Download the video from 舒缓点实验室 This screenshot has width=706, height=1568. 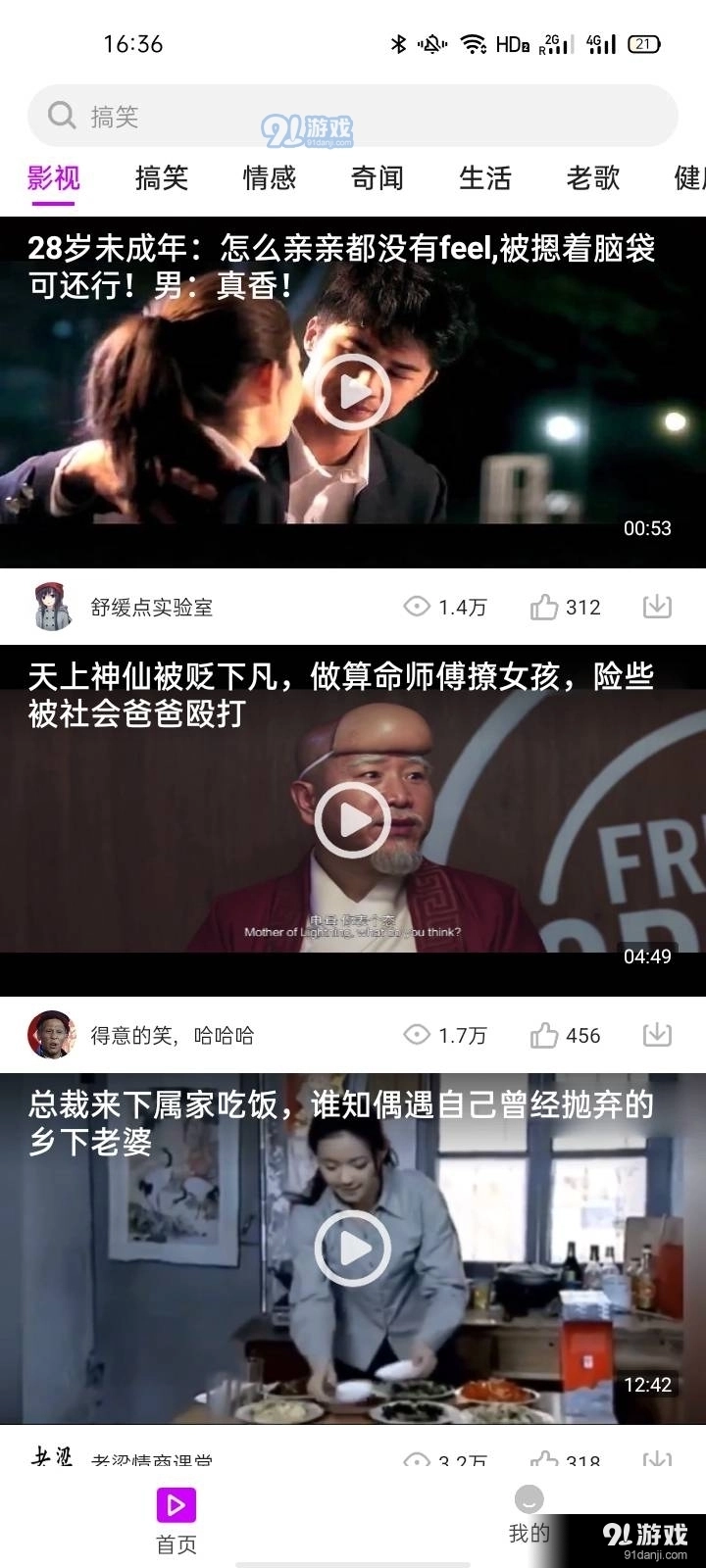(657, 607)
